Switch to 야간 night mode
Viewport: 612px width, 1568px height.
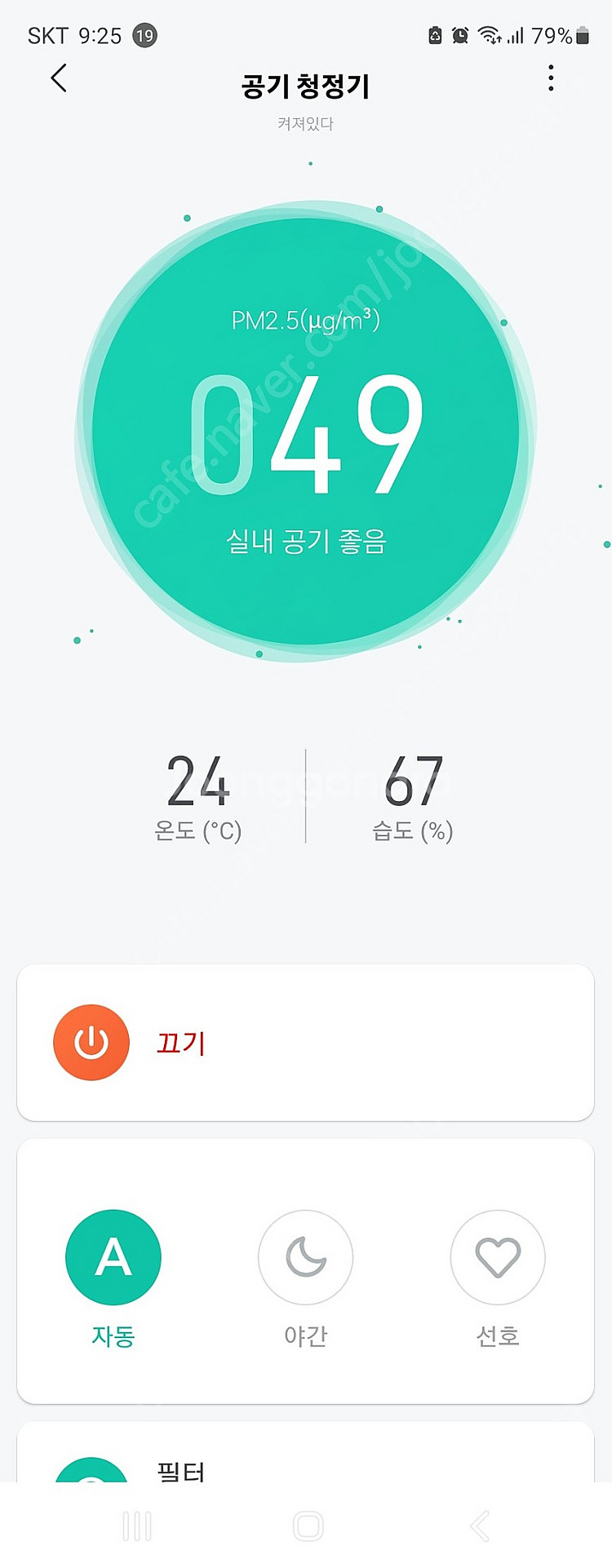pyautogui.click(x=305, y=1257)
